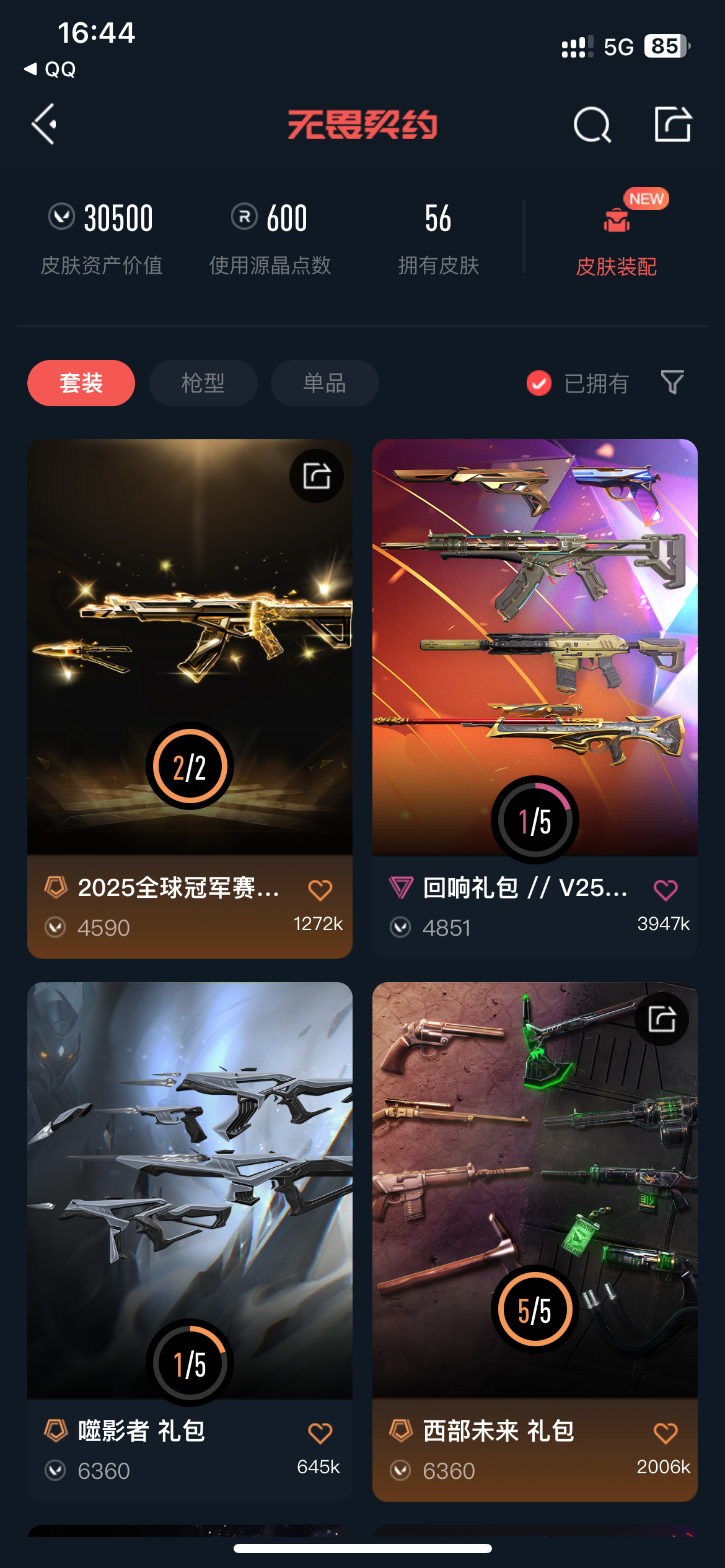Switch to the 单品 tab

click(325, 383)
